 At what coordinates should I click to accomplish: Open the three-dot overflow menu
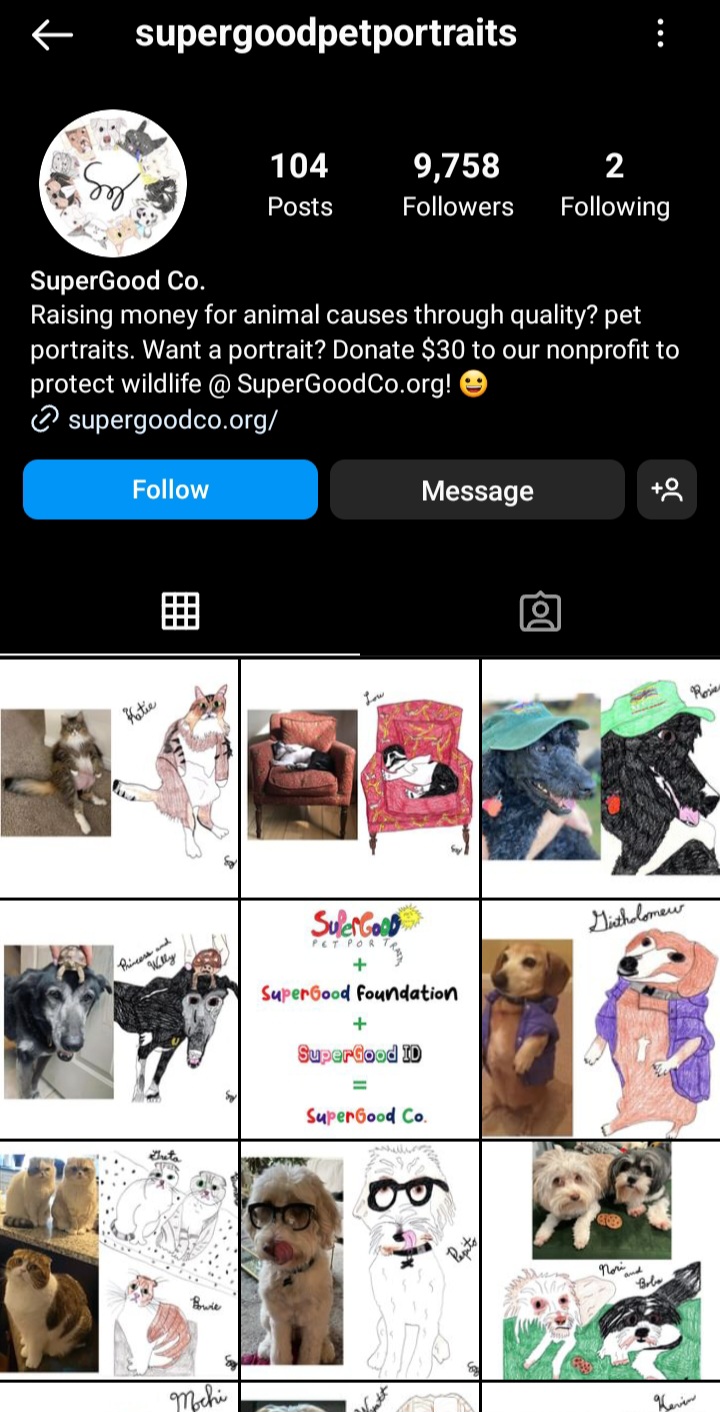pos(660,35)
